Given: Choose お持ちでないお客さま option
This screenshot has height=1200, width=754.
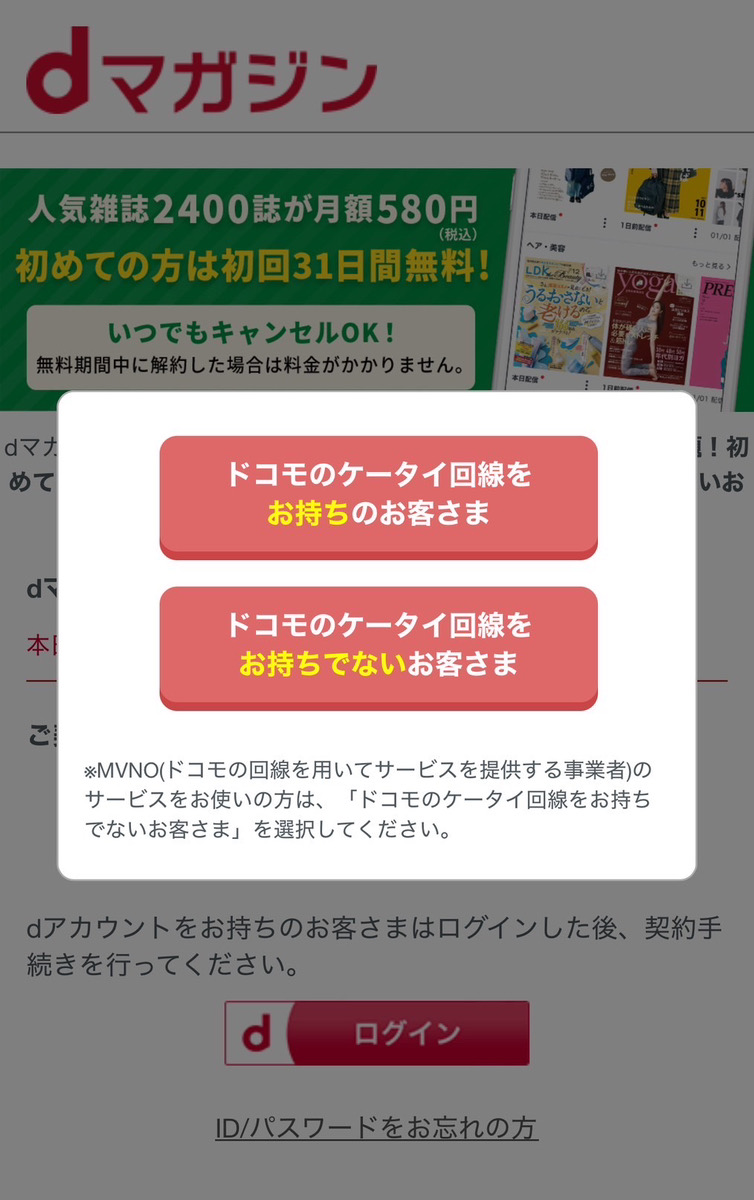Looking at the screenshot, I should tap(378, 645).
